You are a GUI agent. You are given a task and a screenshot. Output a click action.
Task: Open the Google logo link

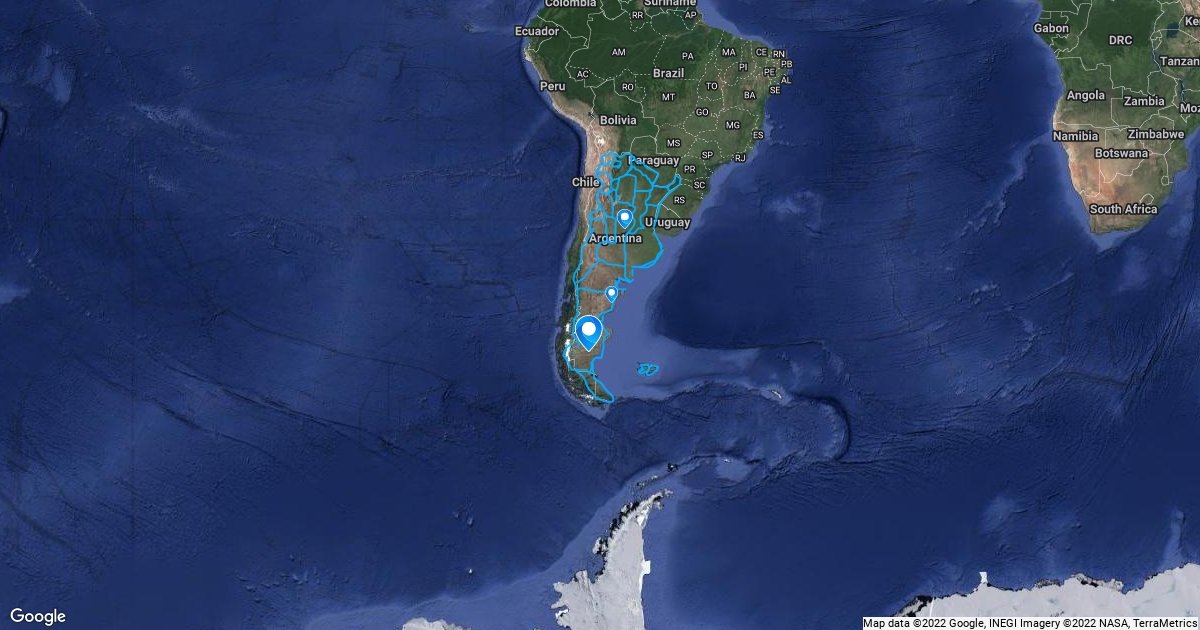[x=38, y=616]
